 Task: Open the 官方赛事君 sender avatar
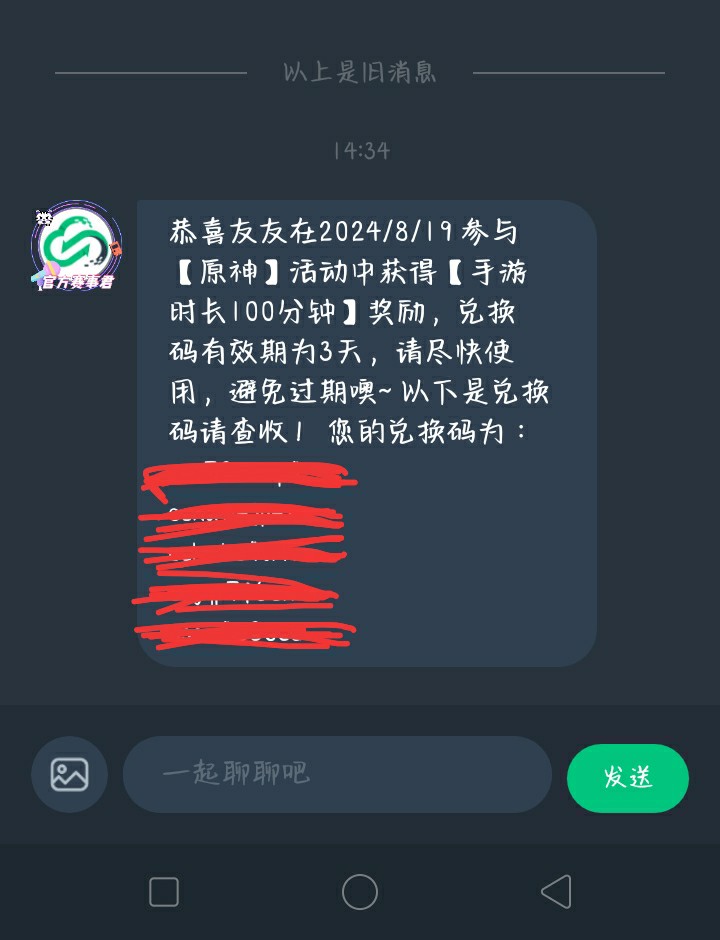coord(77,247)
